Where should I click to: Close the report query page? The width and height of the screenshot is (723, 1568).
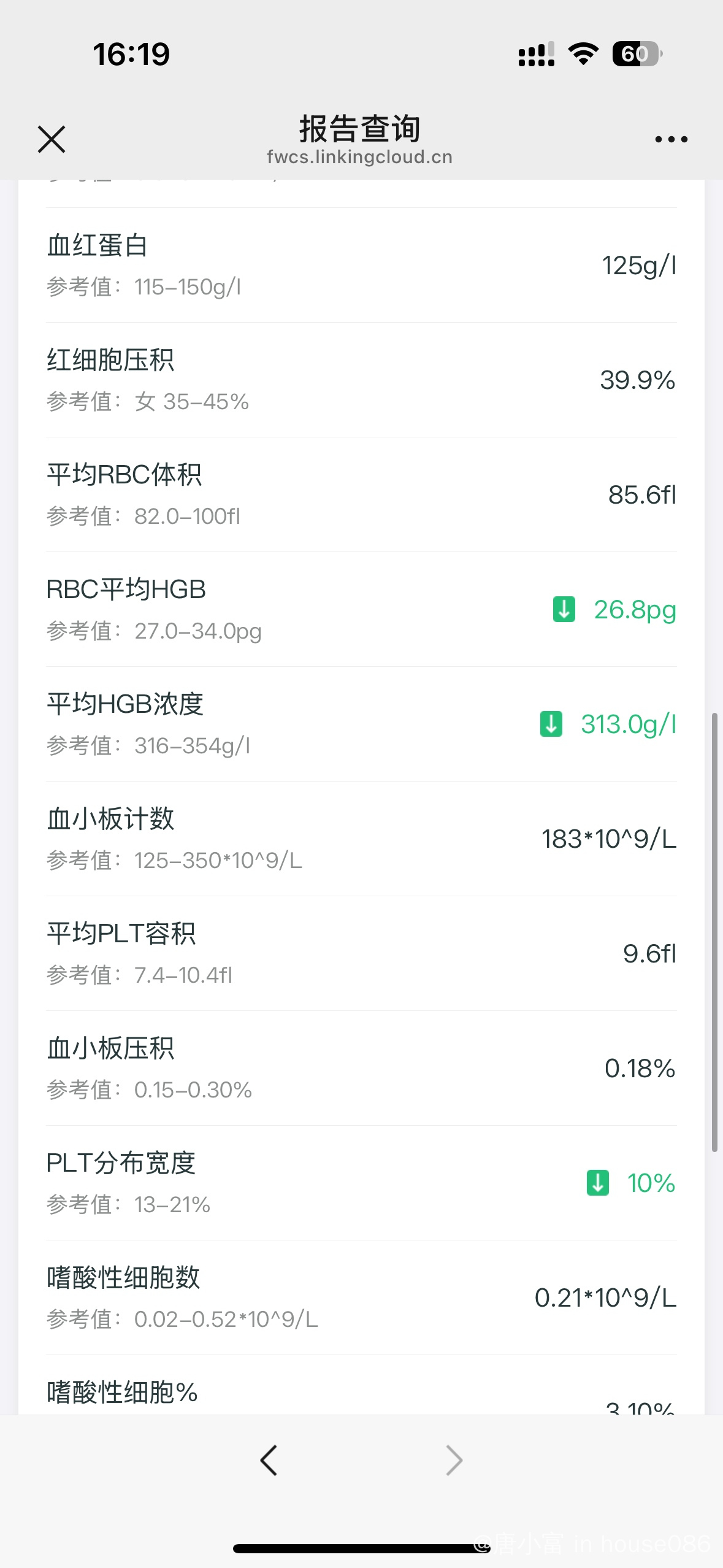(x=52, y=139)
